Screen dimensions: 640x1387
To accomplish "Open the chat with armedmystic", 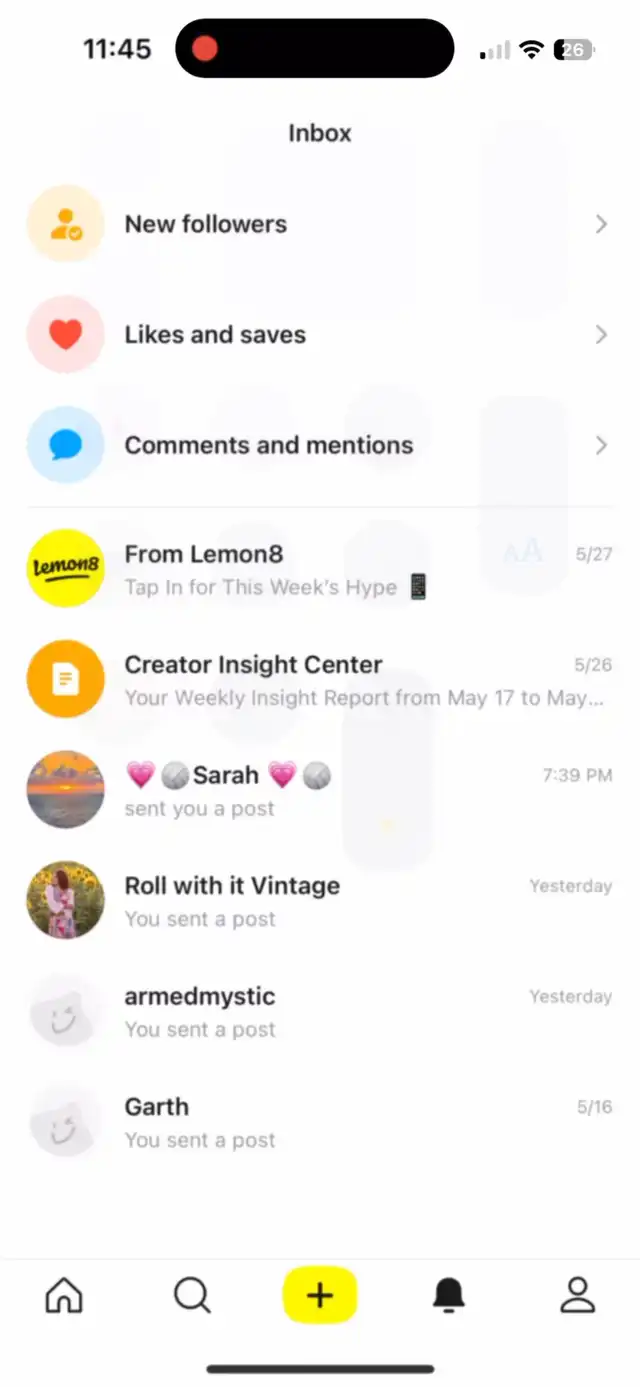I will pos(320,1011).
